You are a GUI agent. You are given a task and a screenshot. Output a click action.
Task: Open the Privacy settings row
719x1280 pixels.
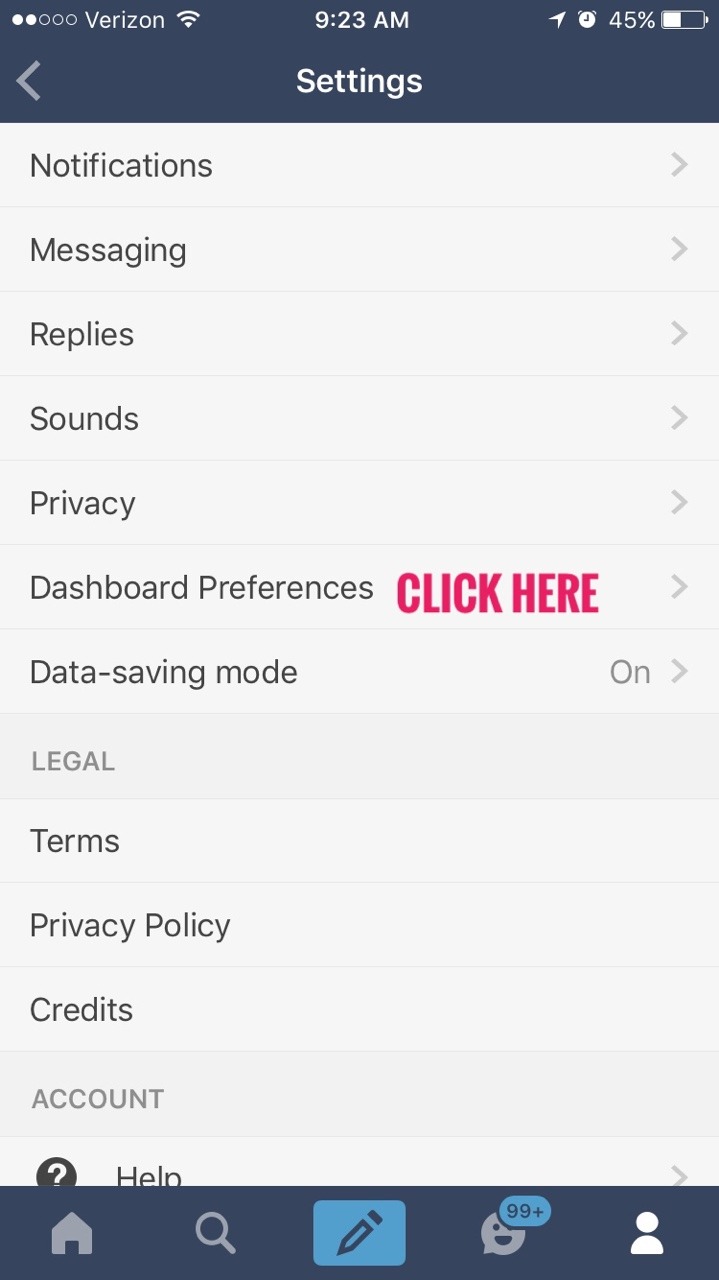click(359, 502)
